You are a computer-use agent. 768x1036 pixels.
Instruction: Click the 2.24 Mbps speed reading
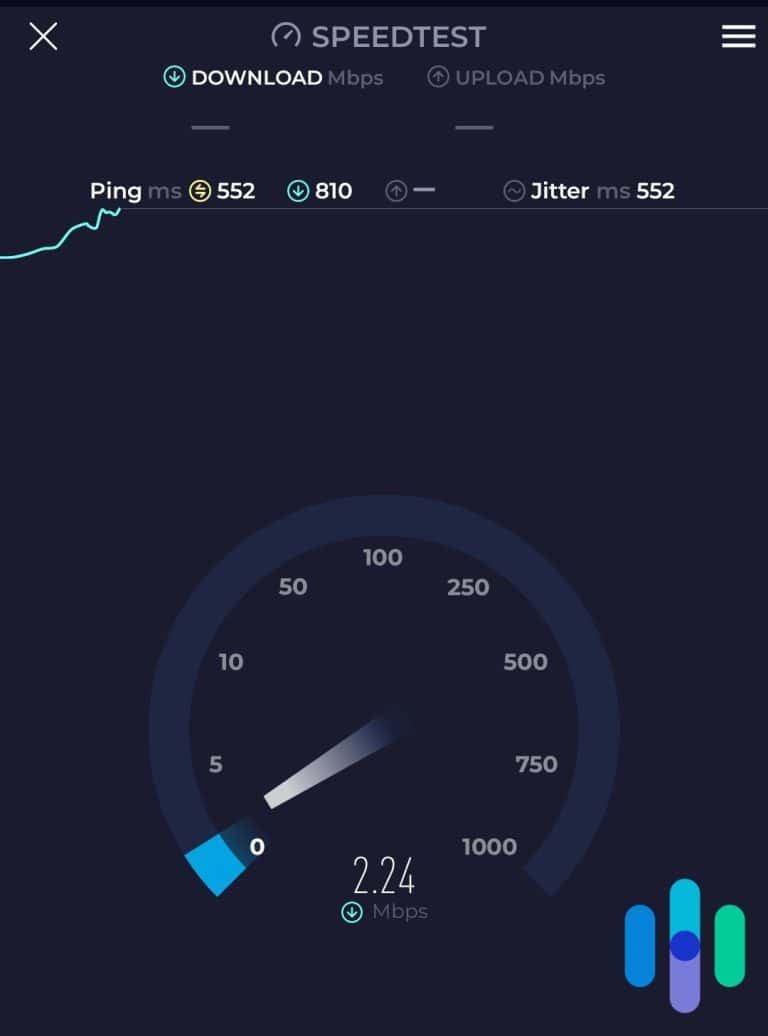(x=384, y=878)
